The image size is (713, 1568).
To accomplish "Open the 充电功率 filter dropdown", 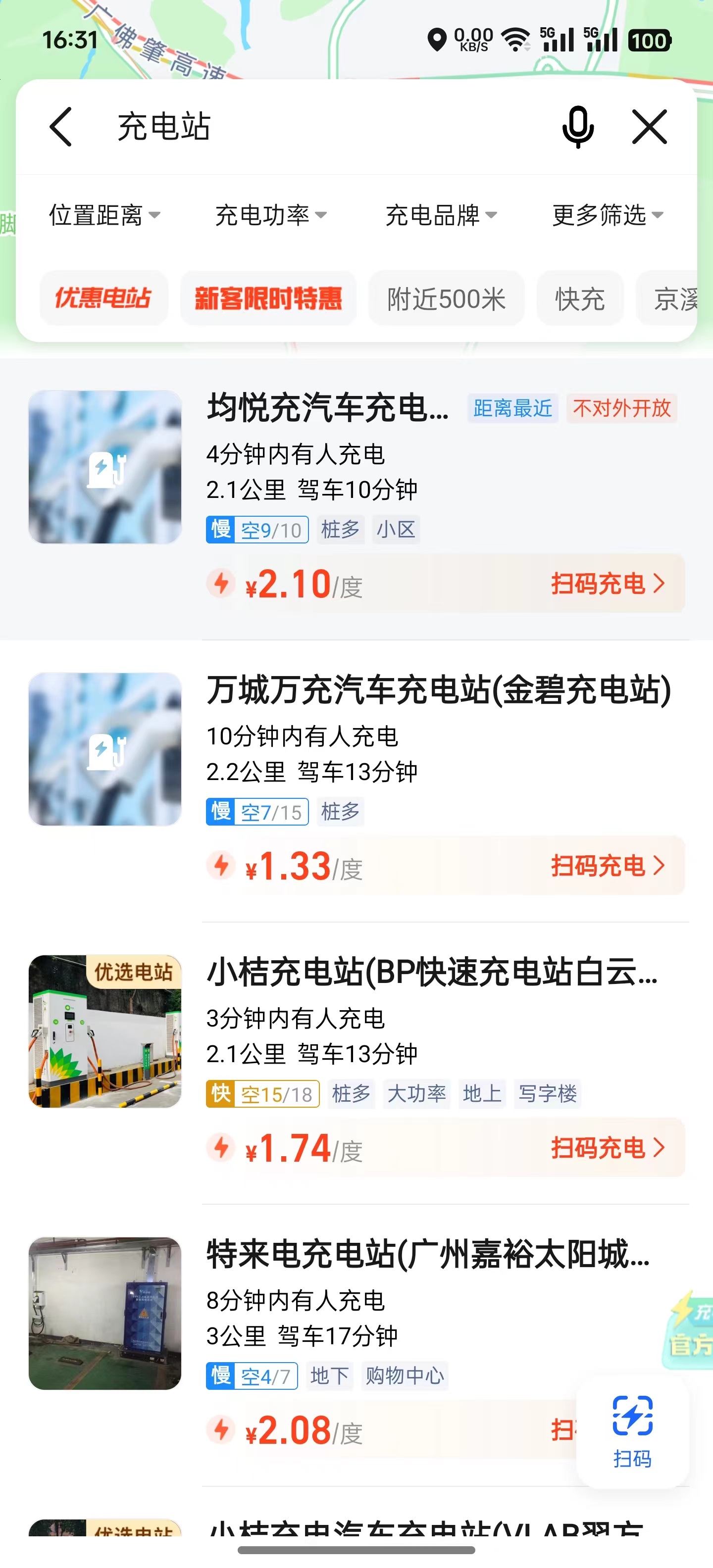I will pyautogui.click(x=271, y=215).
